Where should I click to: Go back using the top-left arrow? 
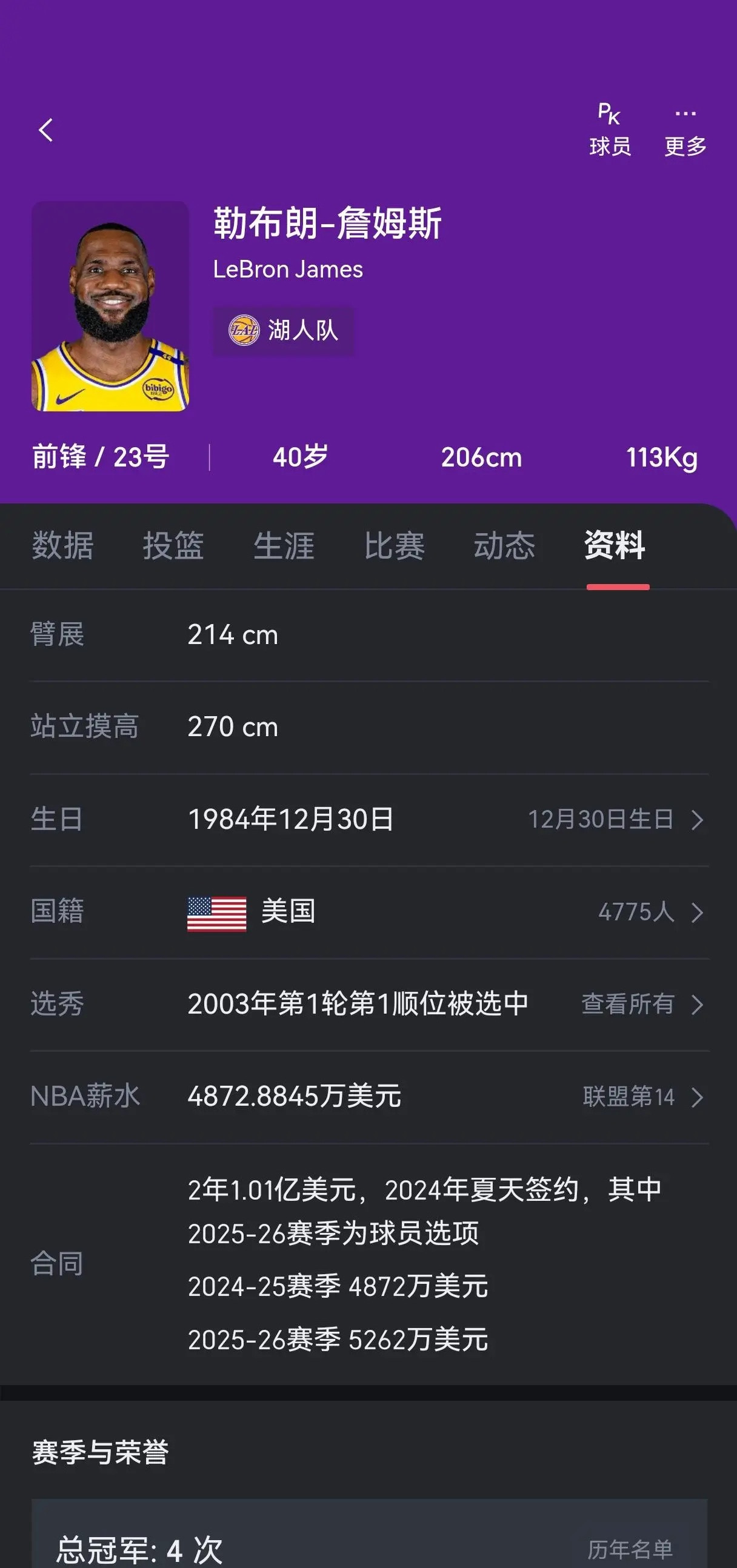45,130
